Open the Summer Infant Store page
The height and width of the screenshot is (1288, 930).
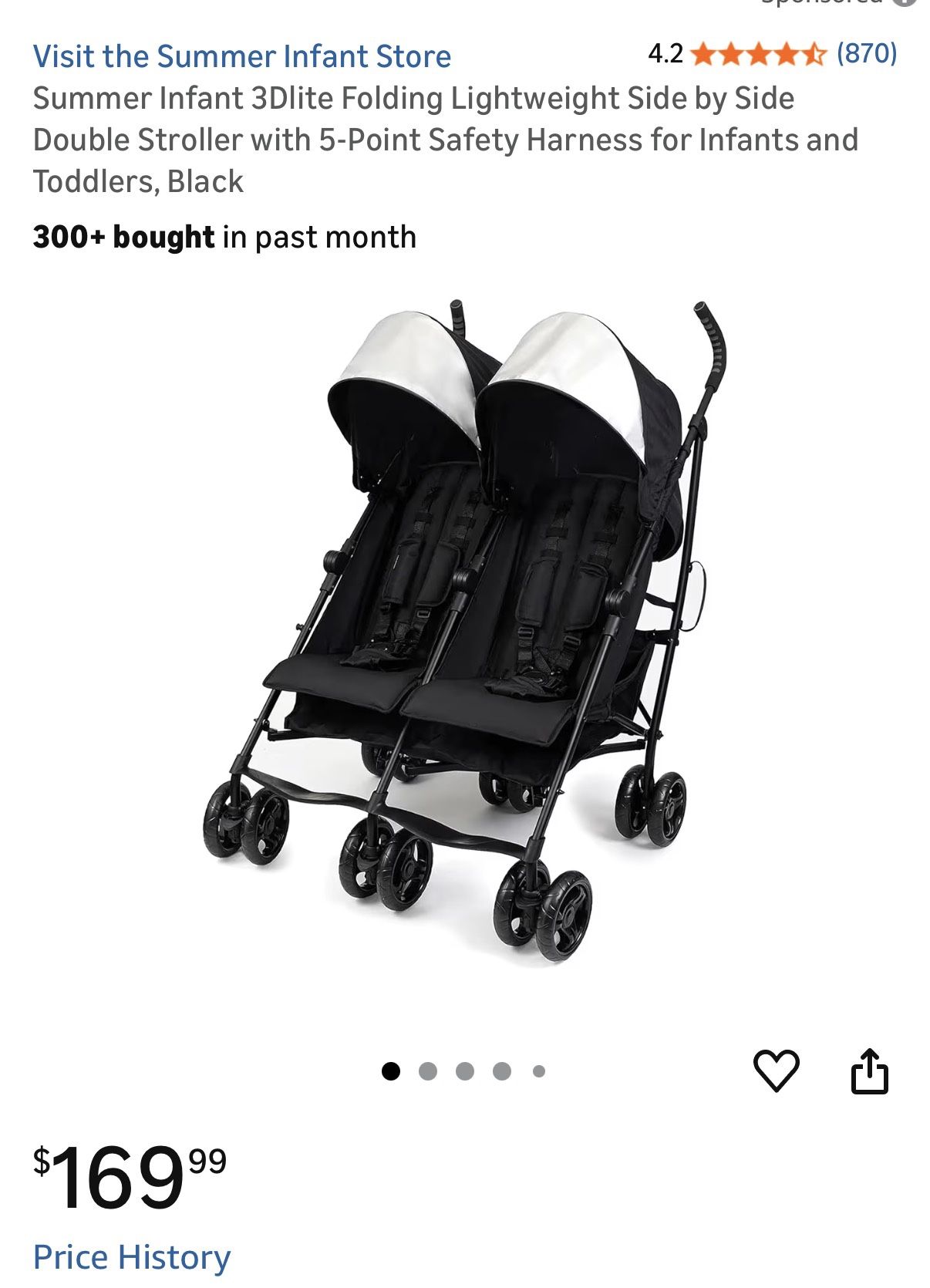pyautogui.click(x=243, y=56)
